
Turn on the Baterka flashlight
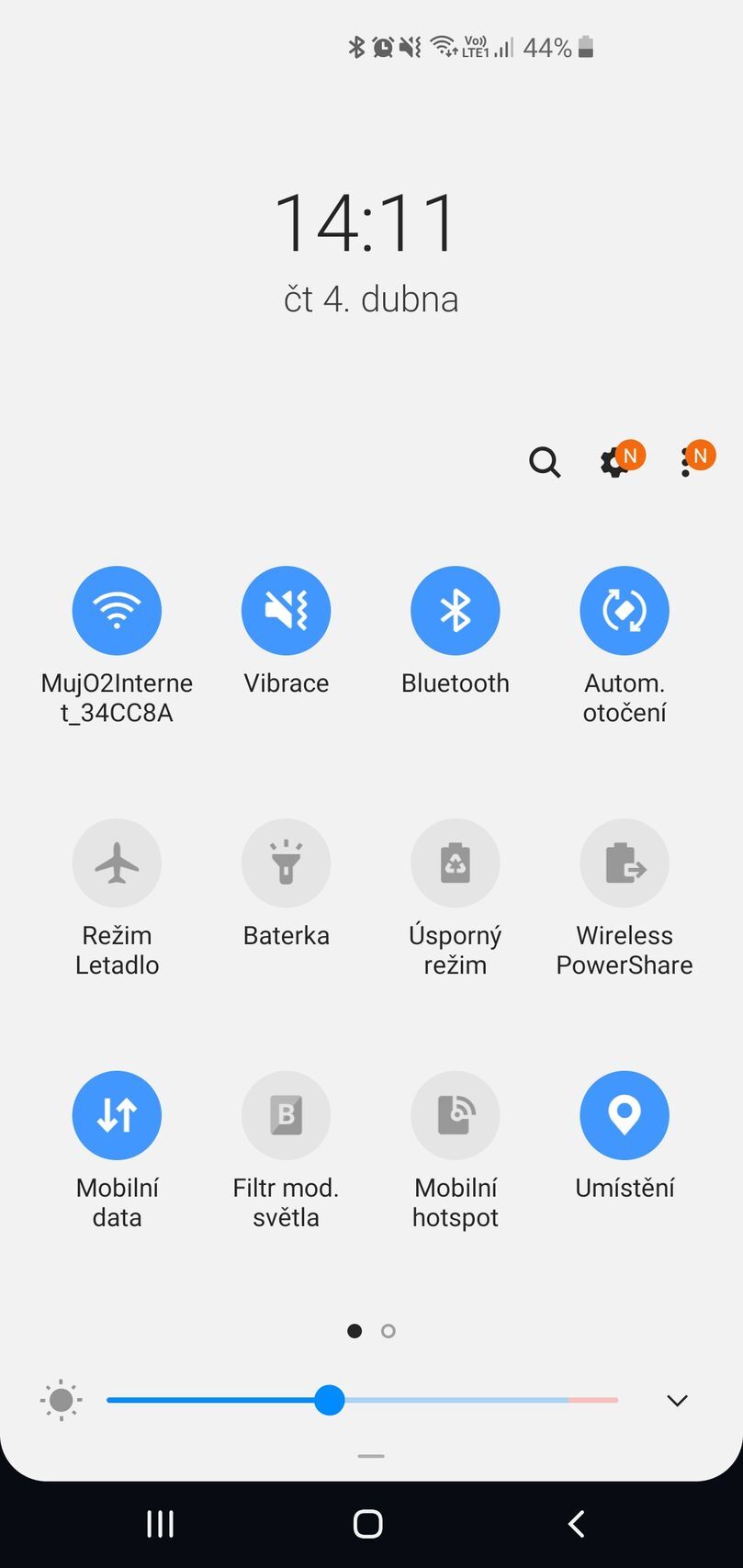286,863
